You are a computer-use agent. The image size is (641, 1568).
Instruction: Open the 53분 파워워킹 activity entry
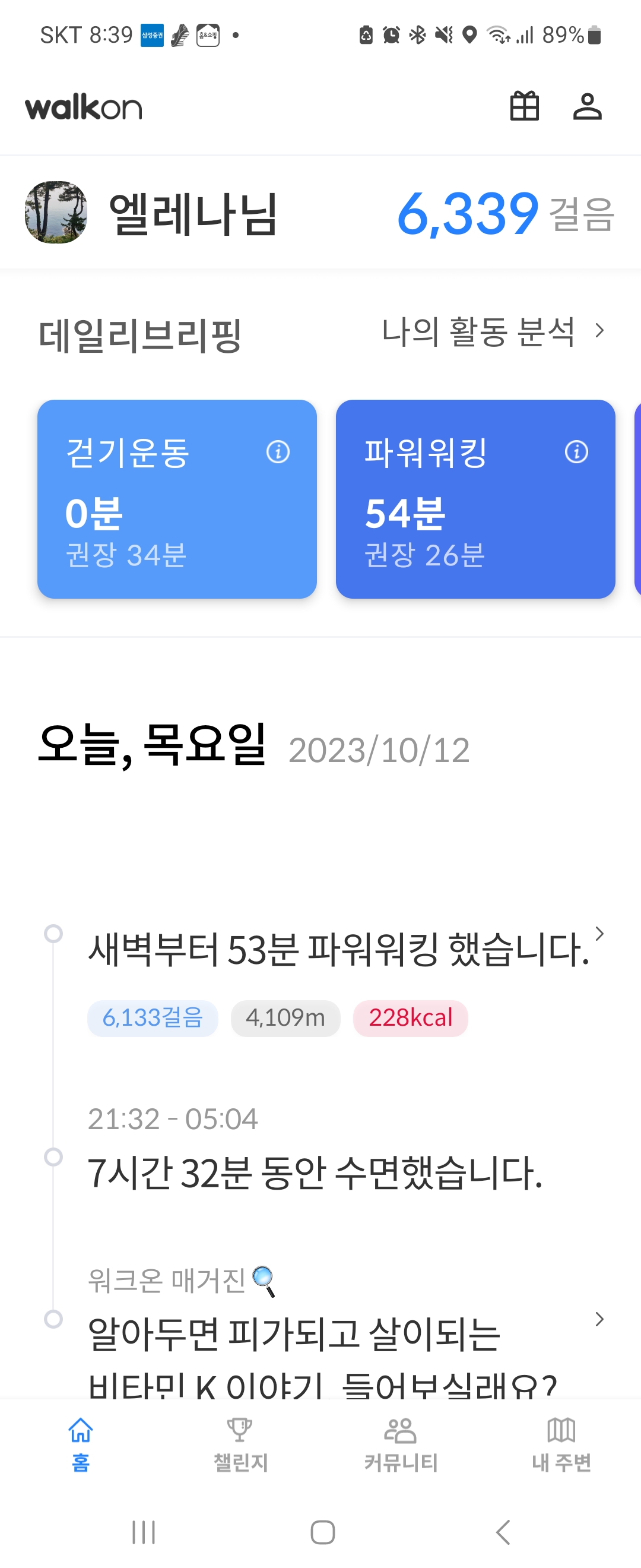tap(338, 950)
